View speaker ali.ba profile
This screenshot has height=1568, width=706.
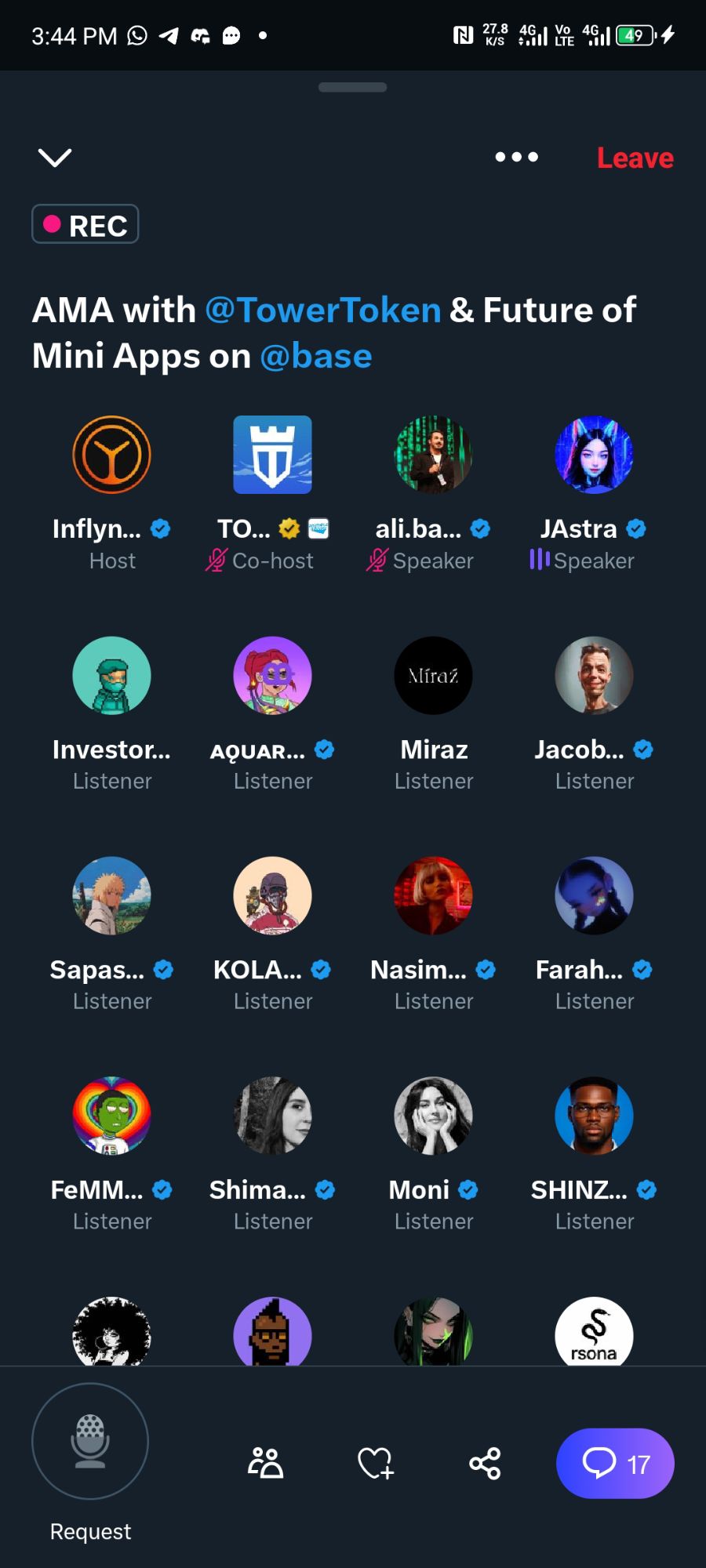(433, 455)
